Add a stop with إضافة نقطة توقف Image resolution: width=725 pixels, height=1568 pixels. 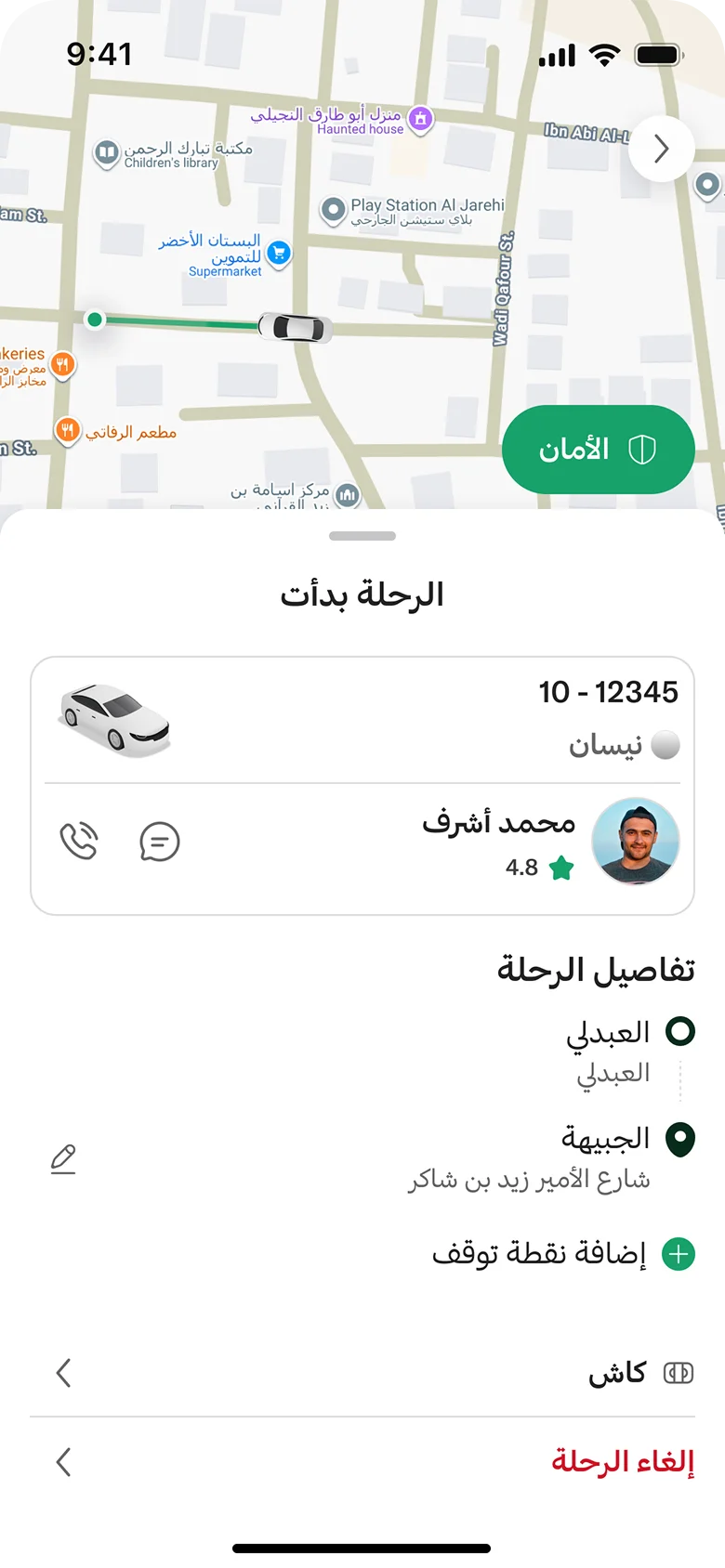pos(562,1254)
